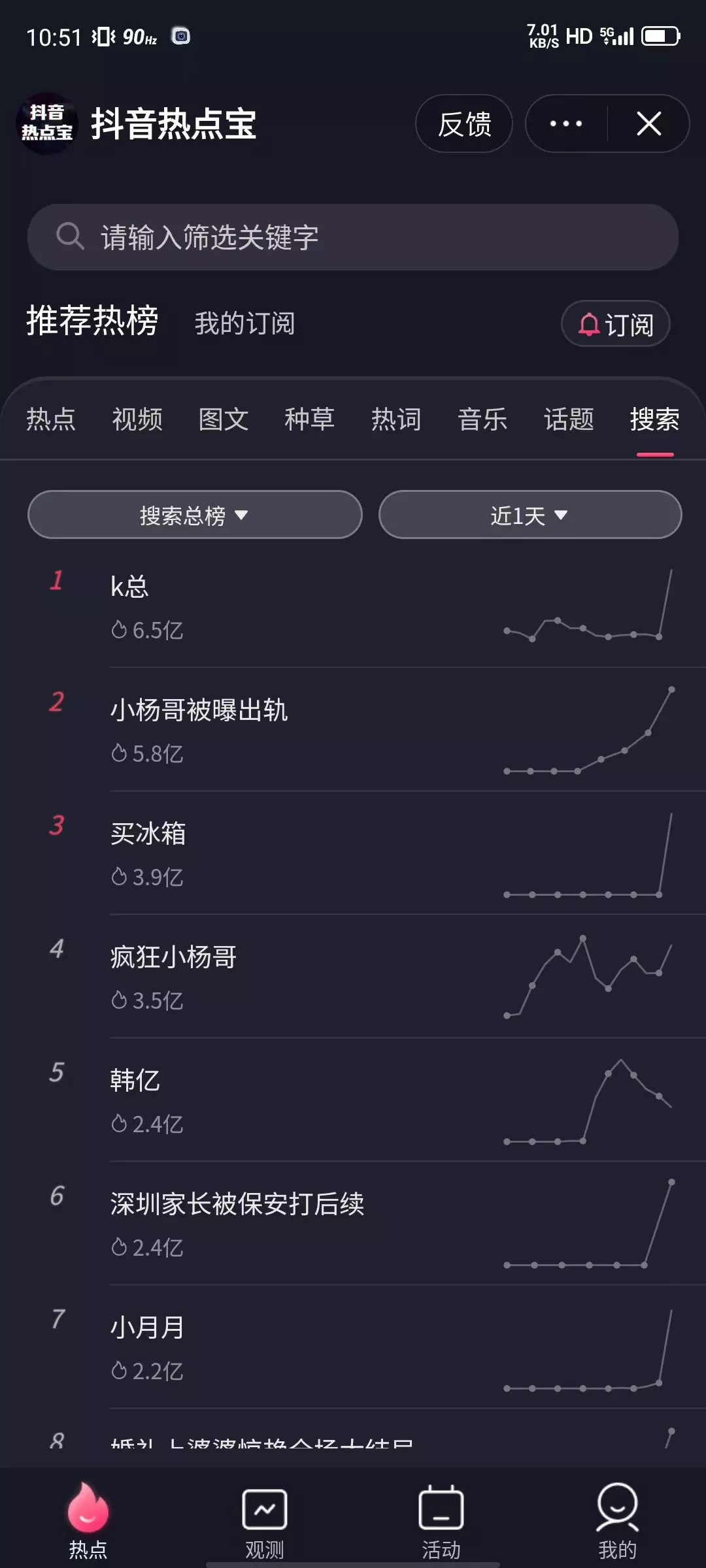Viewport: 706px width, 1568px height.
Task: Select 推荐热榜 heading
Action: point(92,321)
